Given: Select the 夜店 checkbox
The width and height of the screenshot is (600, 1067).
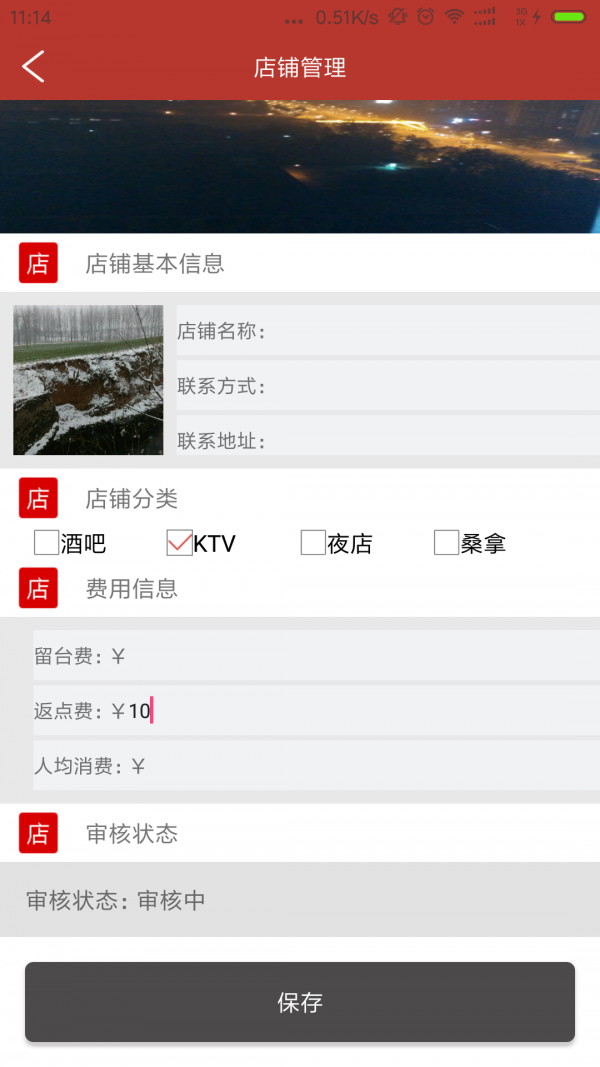Looking at the screenshot, I should tap(313, 543).
